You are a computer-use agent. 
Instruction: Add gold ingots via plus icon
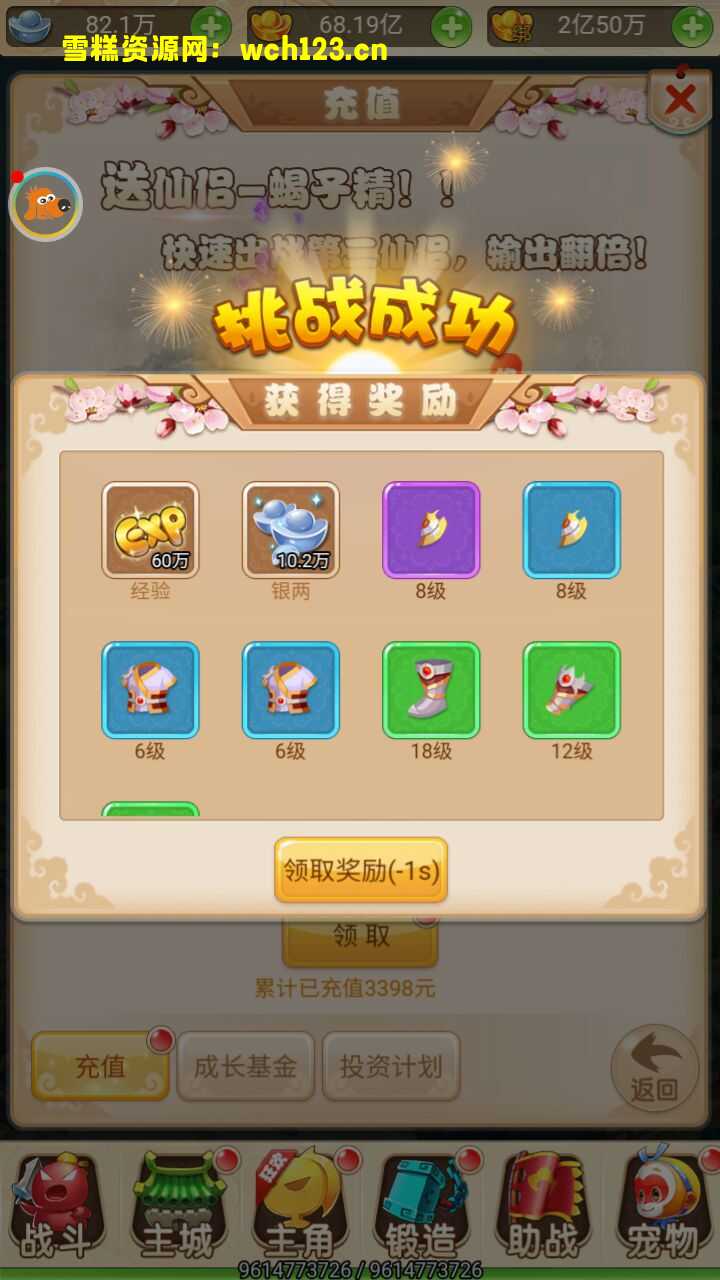coord(452,25)
